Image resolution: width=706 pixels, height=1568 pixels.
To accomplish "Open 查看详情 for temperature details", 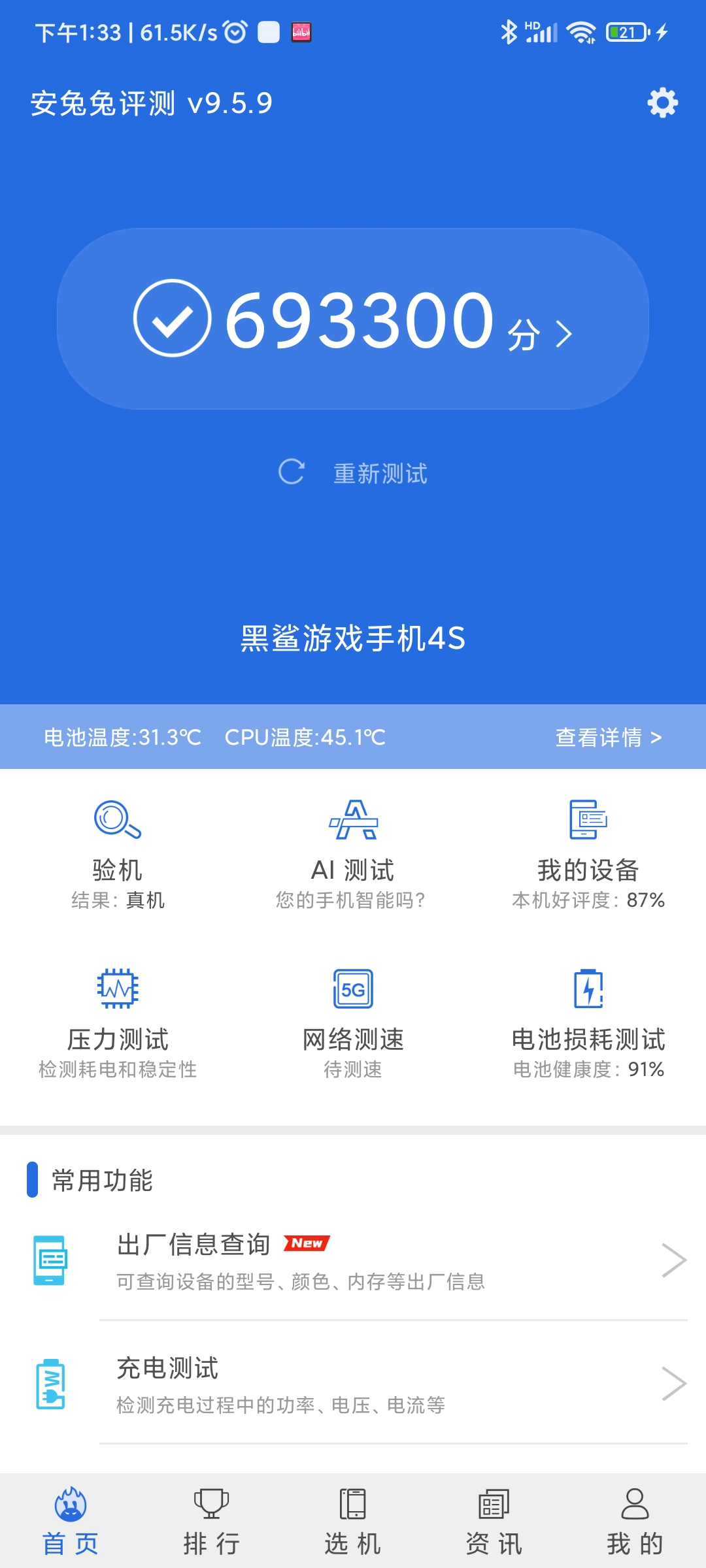I will (609, 737).
